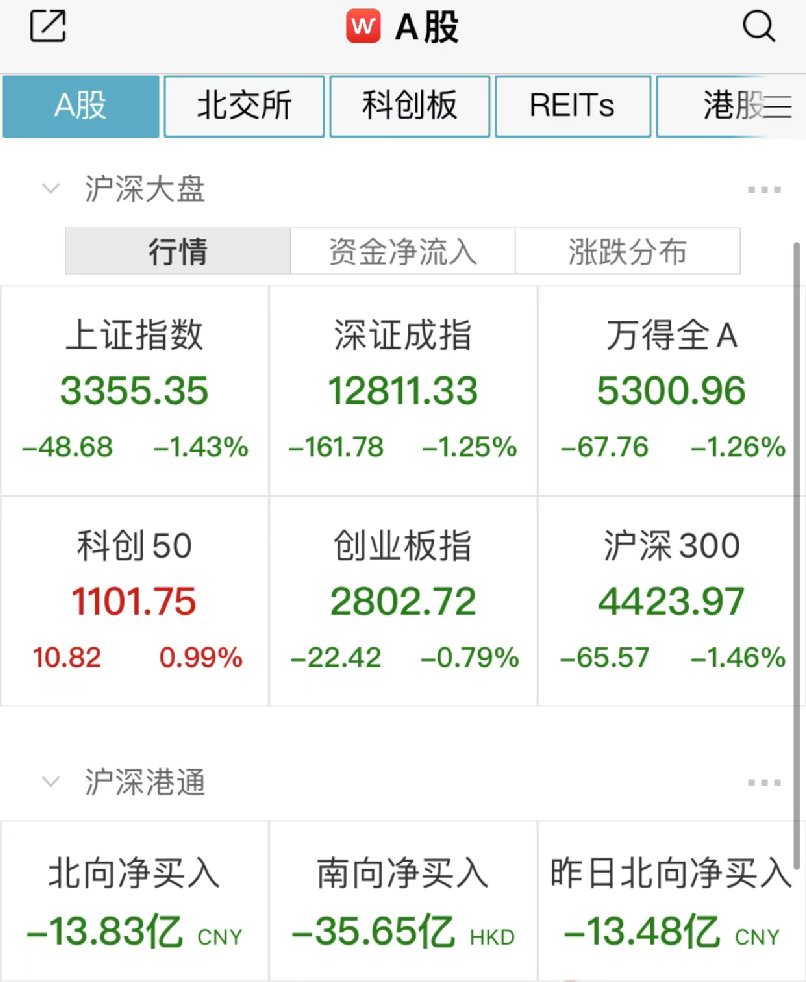Select the REITs tab
Image resolution: width=806 pixels, height=982 pixels.
572,106
